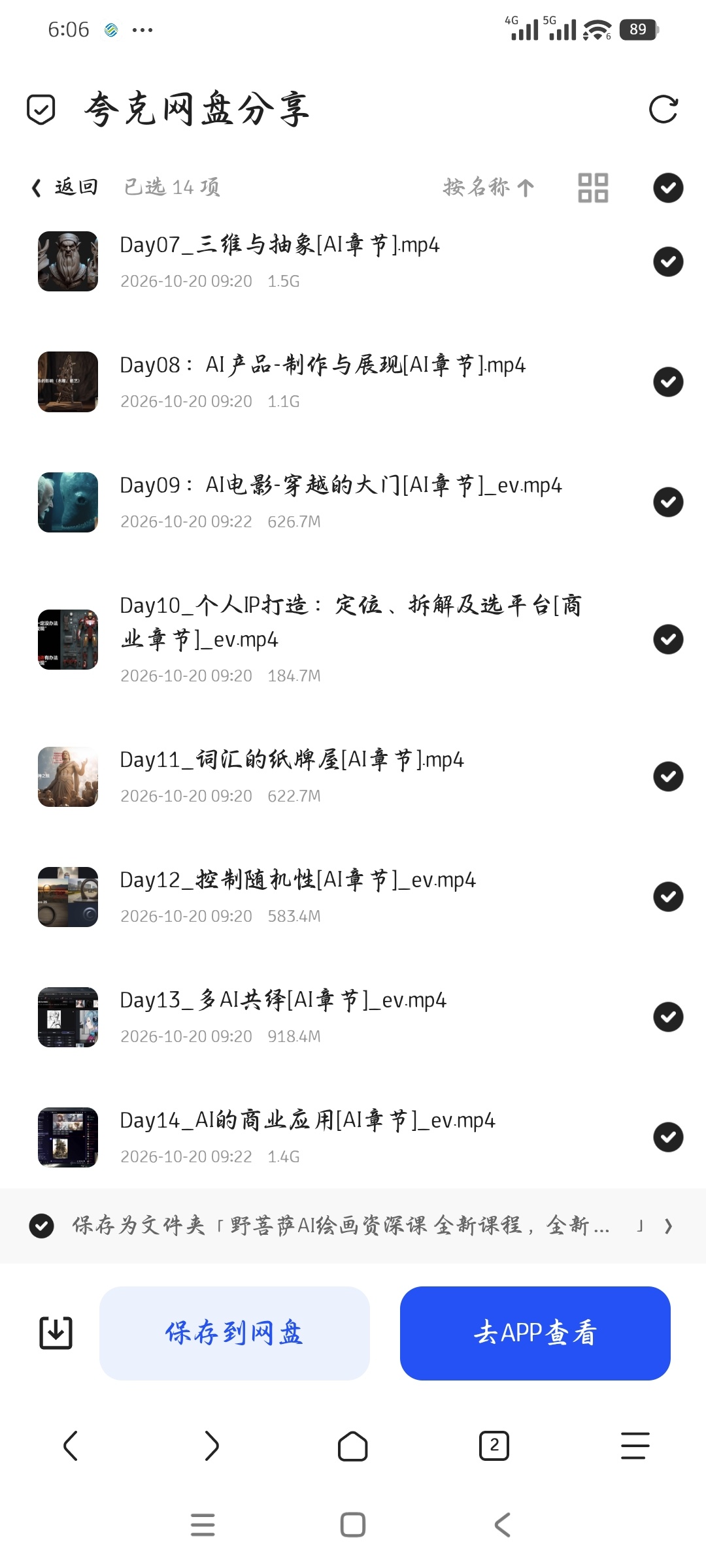Uncheck the Day08 AI产品 file

(x=668, y=382)
